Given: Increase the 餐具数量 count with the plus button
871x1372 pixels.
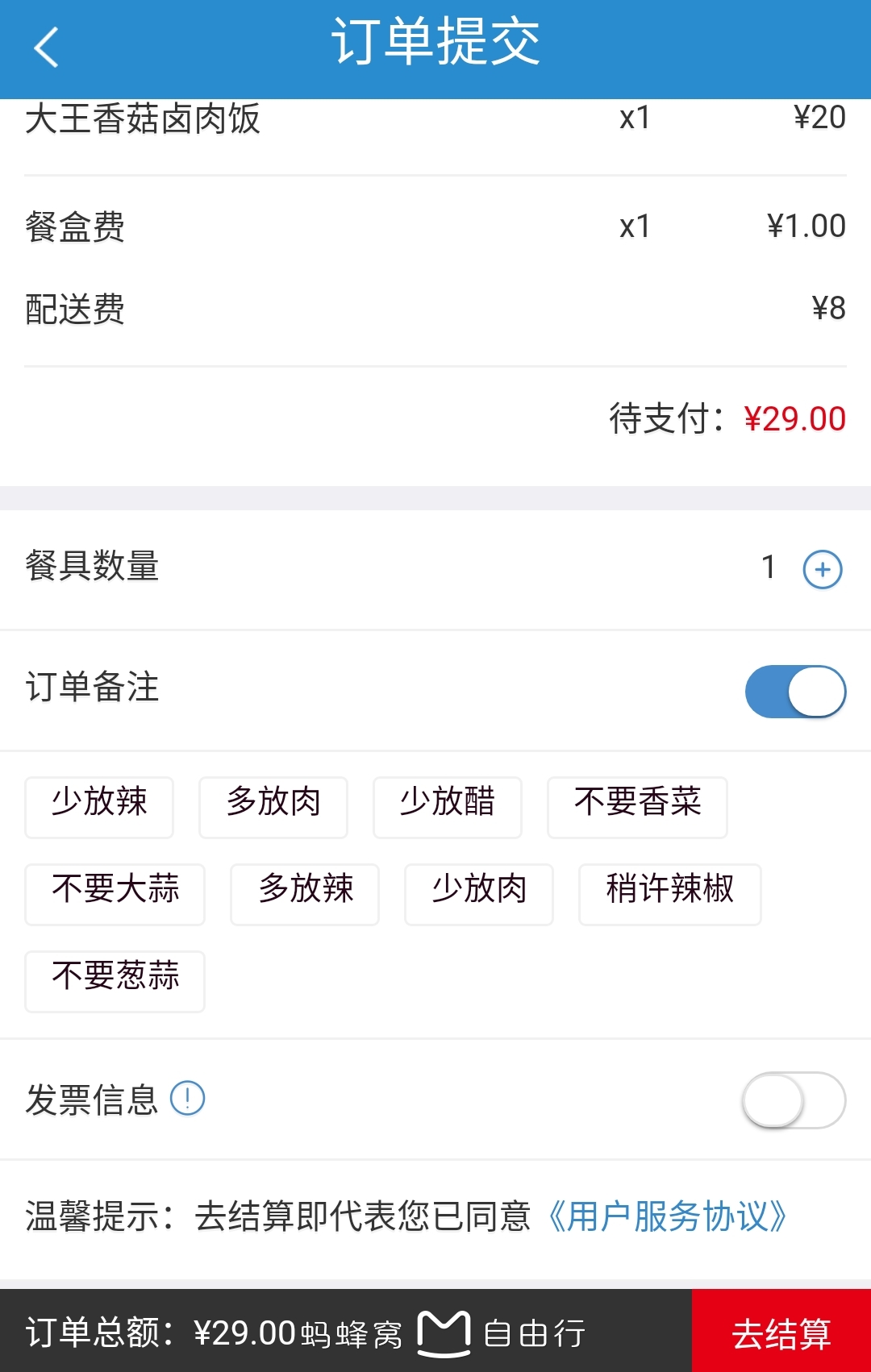Looking at the screenshot, I should (822, 569).
